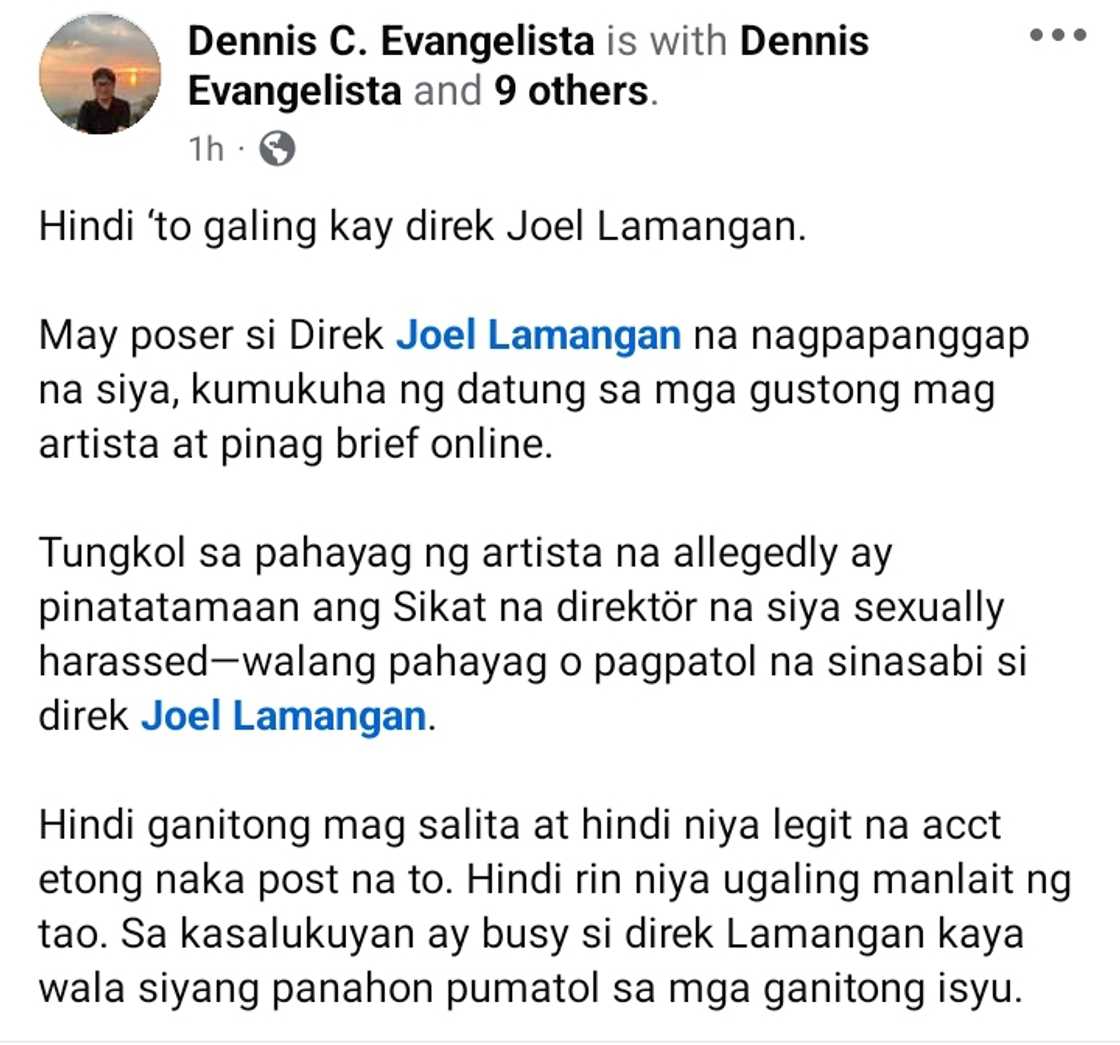Open Joel Lamangan link after "May poser si Direk"

[538, 336]
